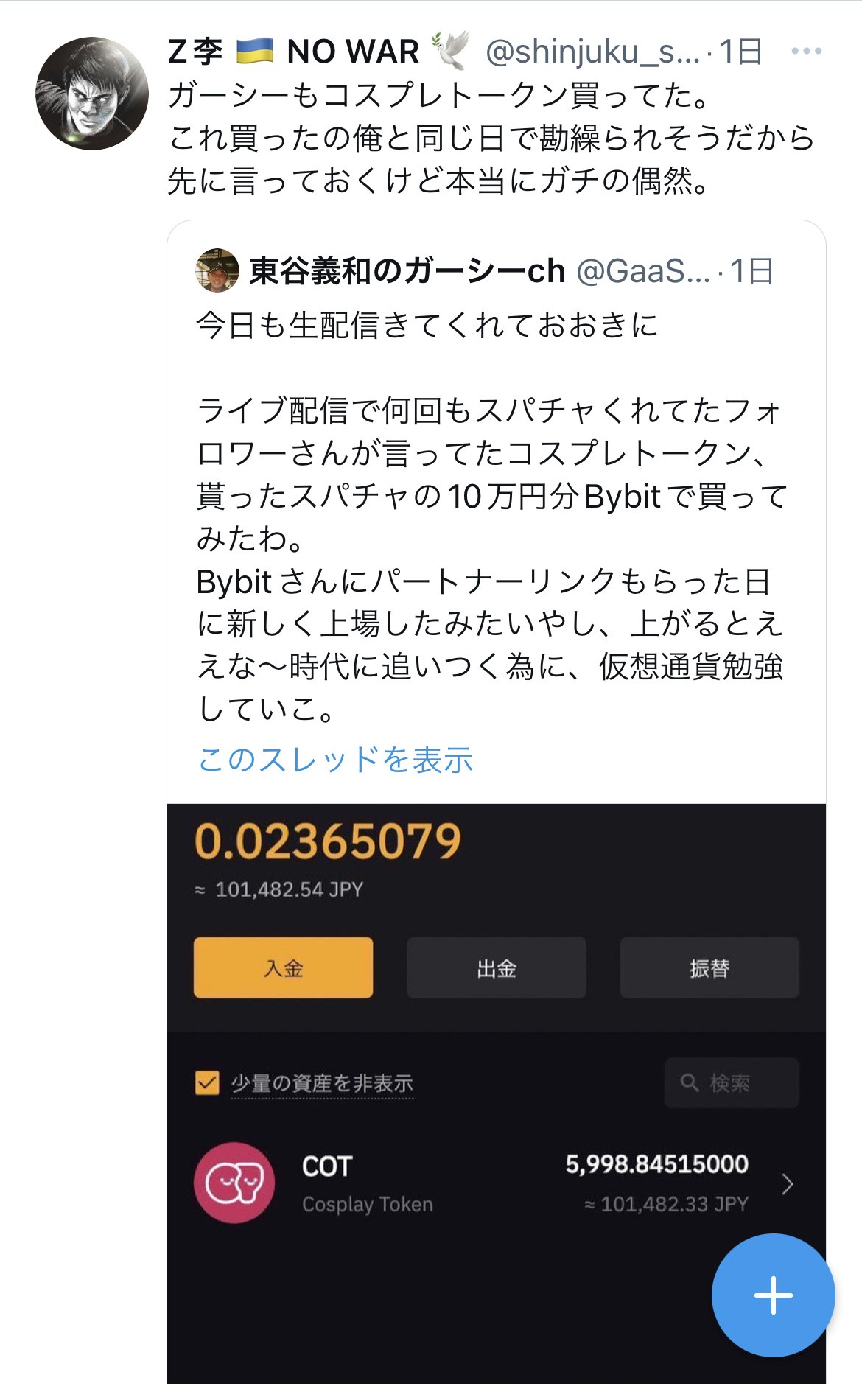Tap the このスレッドを表示 link
This screenshot has height=1400, width=862.
pyautogui.click(x=335, y=760)
